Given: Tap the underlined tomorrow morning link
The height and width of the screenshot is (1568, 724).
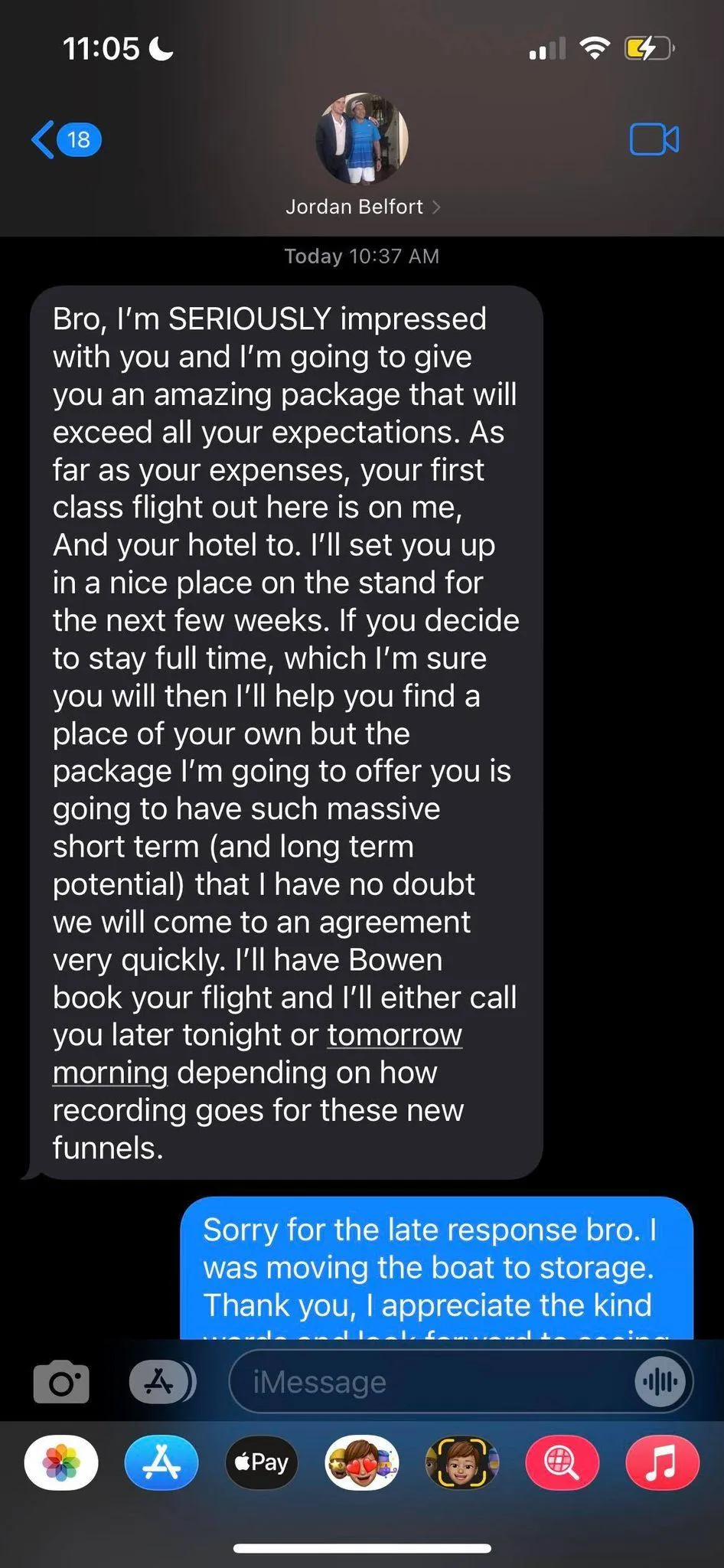Looking at the screenshot, I should tap(257, 1053).
